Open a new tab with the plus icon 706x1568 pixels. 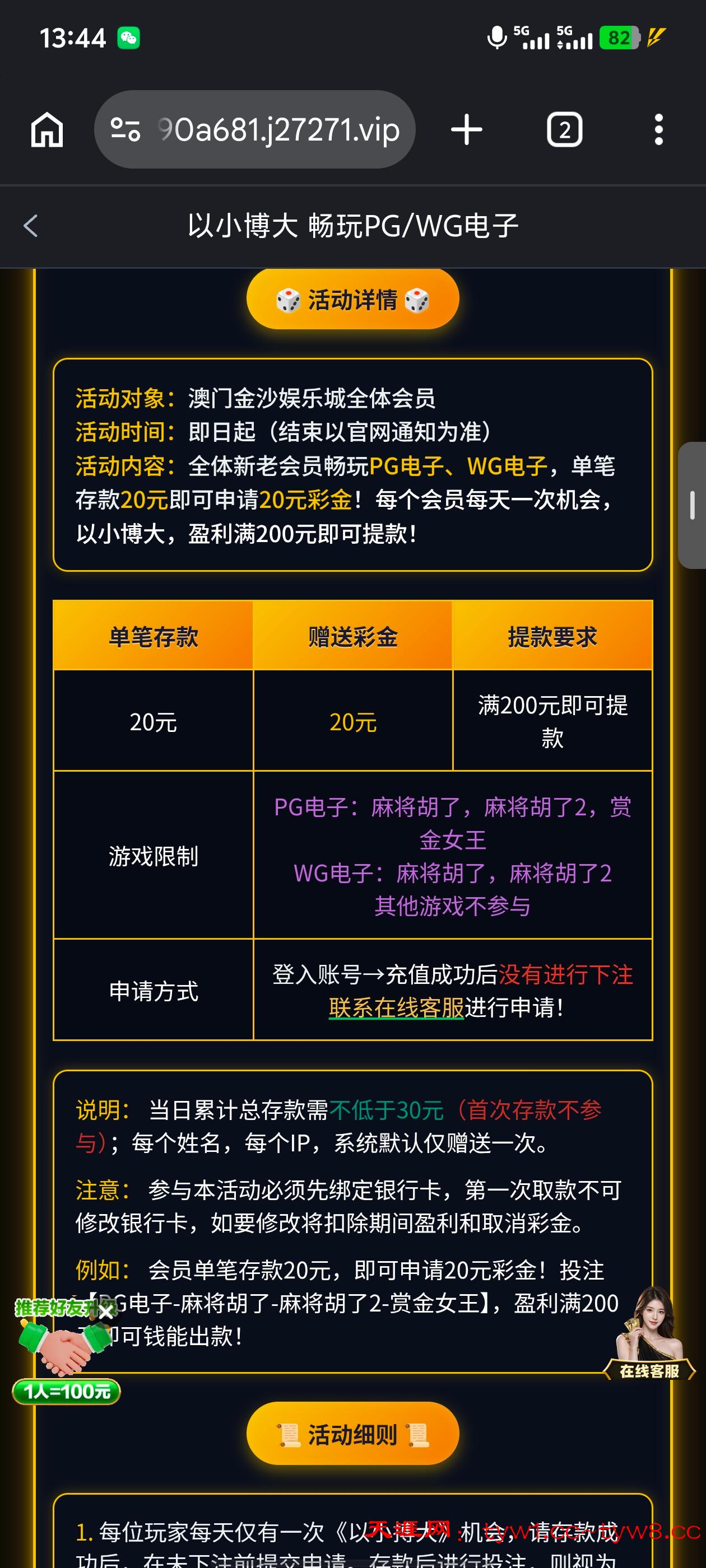coord(466,130)
